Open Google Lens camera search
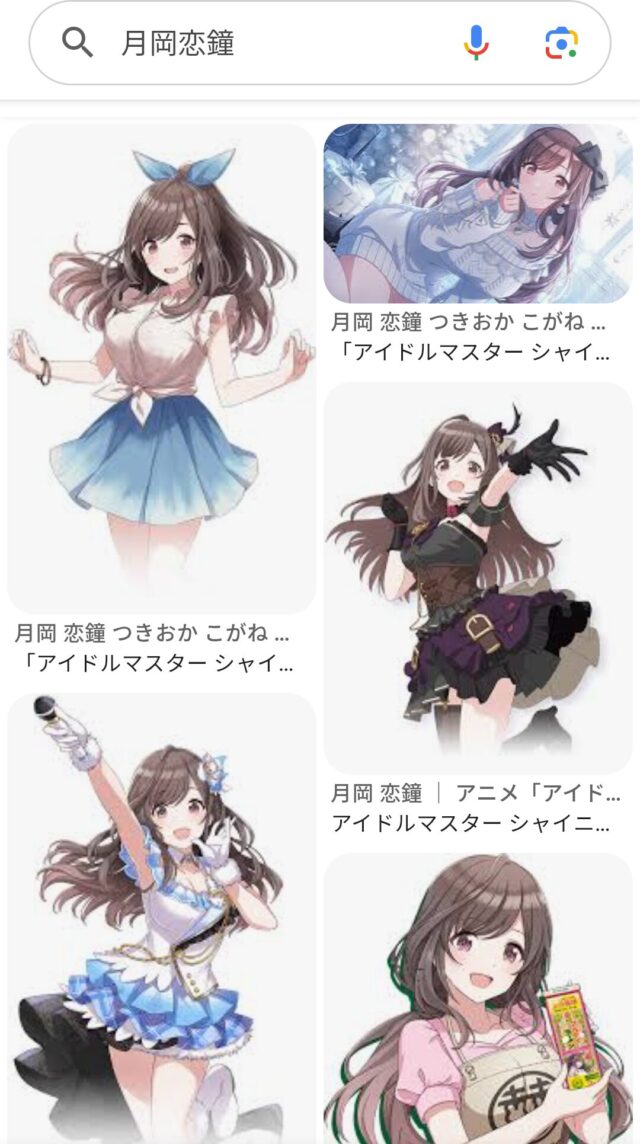This screenshot has height=1144, width=640. click(x=562, y=43)
